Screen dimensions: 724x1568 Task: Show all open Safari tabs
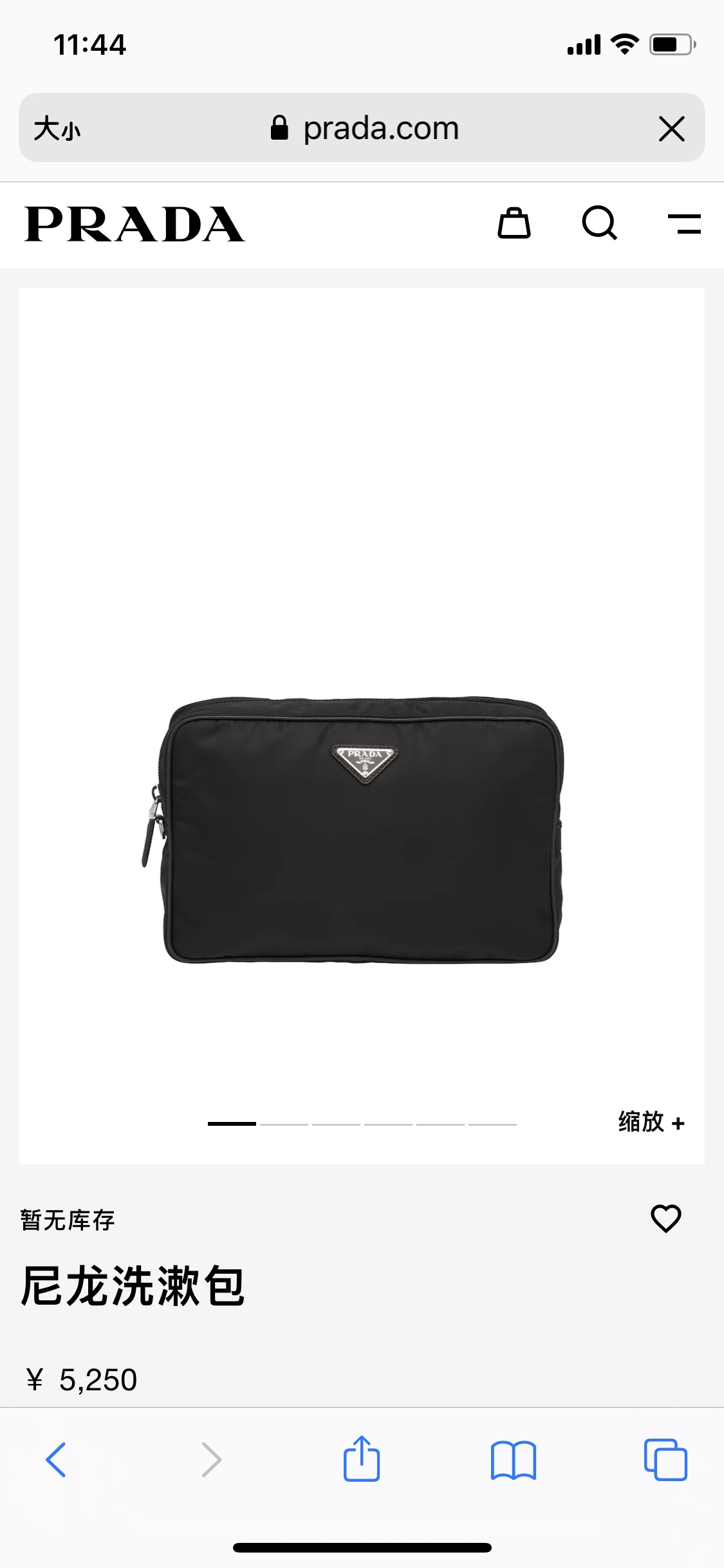point(665,1460)
